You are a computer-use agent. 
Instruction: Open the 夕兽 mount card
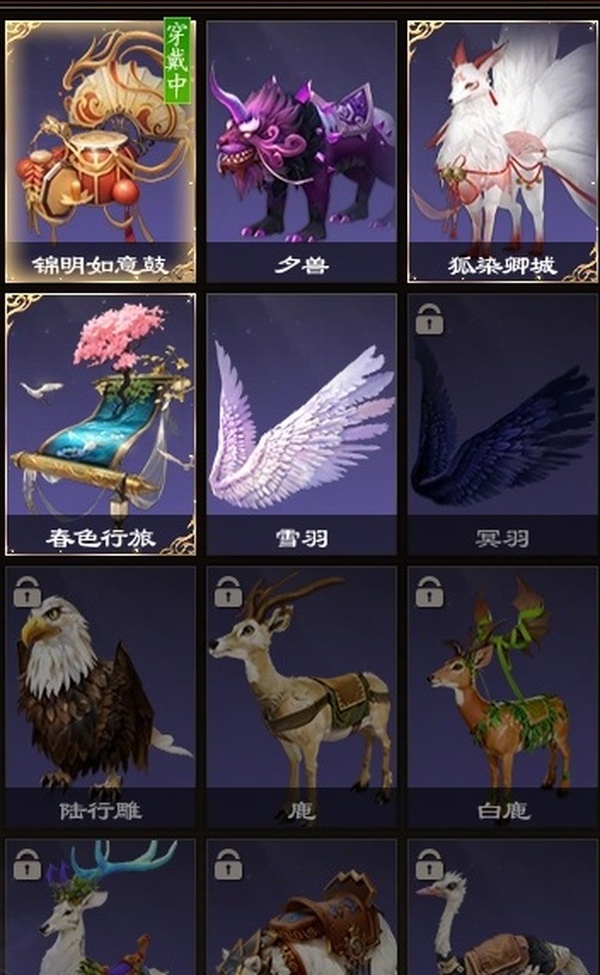pyautogui.click(x=301, y=150)
